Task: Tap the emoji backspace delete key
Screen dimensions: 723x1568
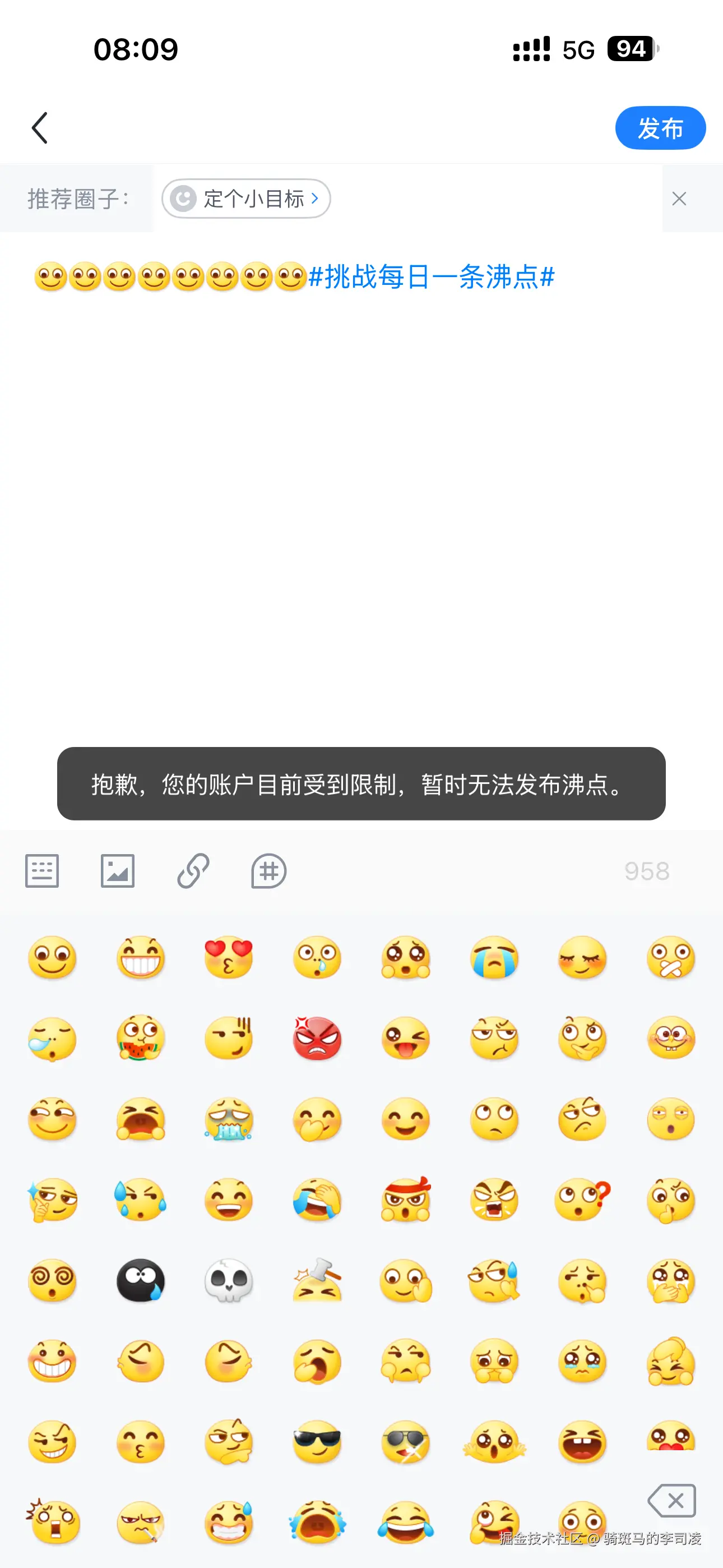Action: pyautogui.click(x=672, y=1499)
